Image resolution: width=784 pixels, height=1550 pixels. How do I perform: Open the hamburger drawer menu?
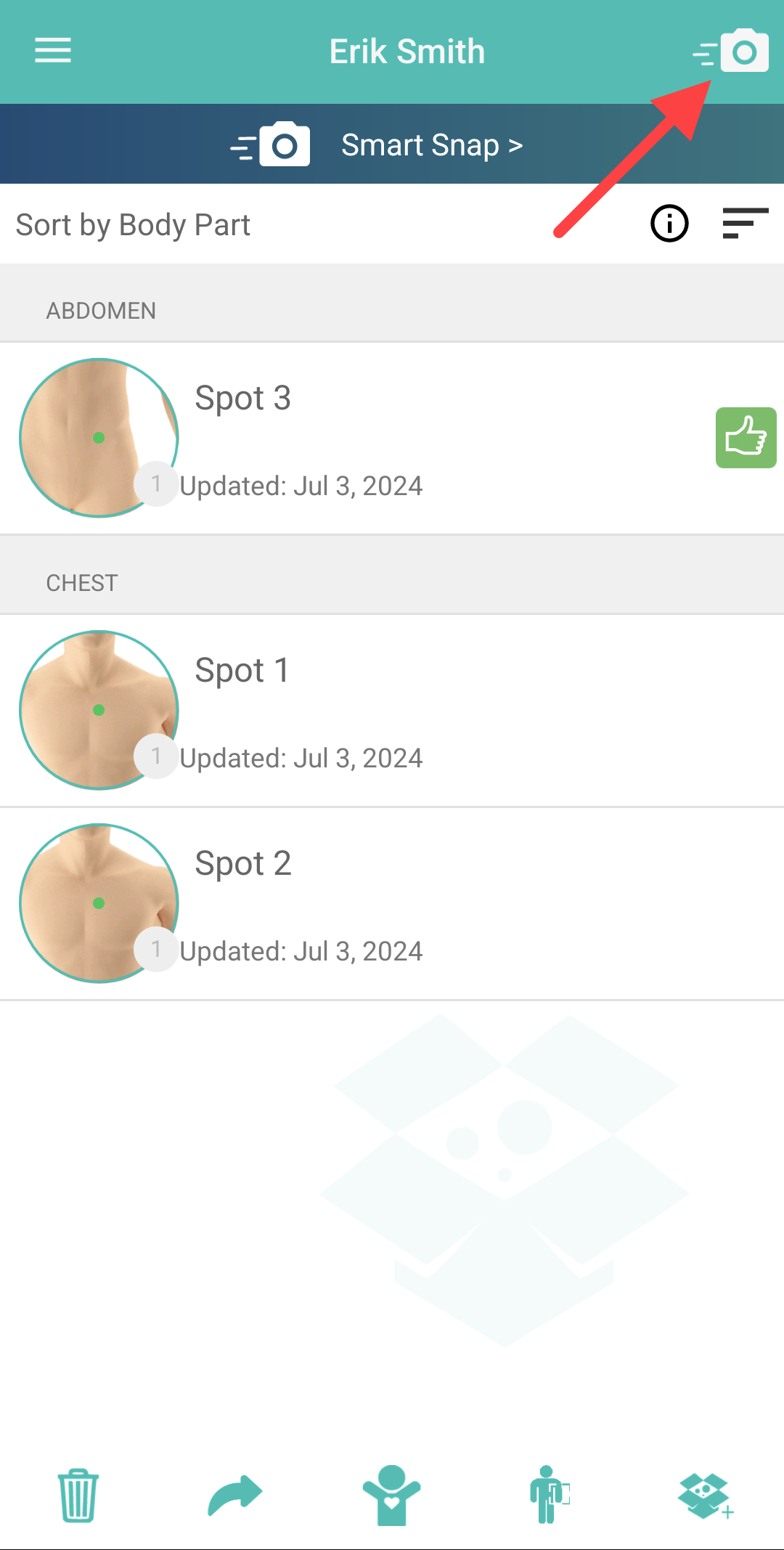click(53, 51)
